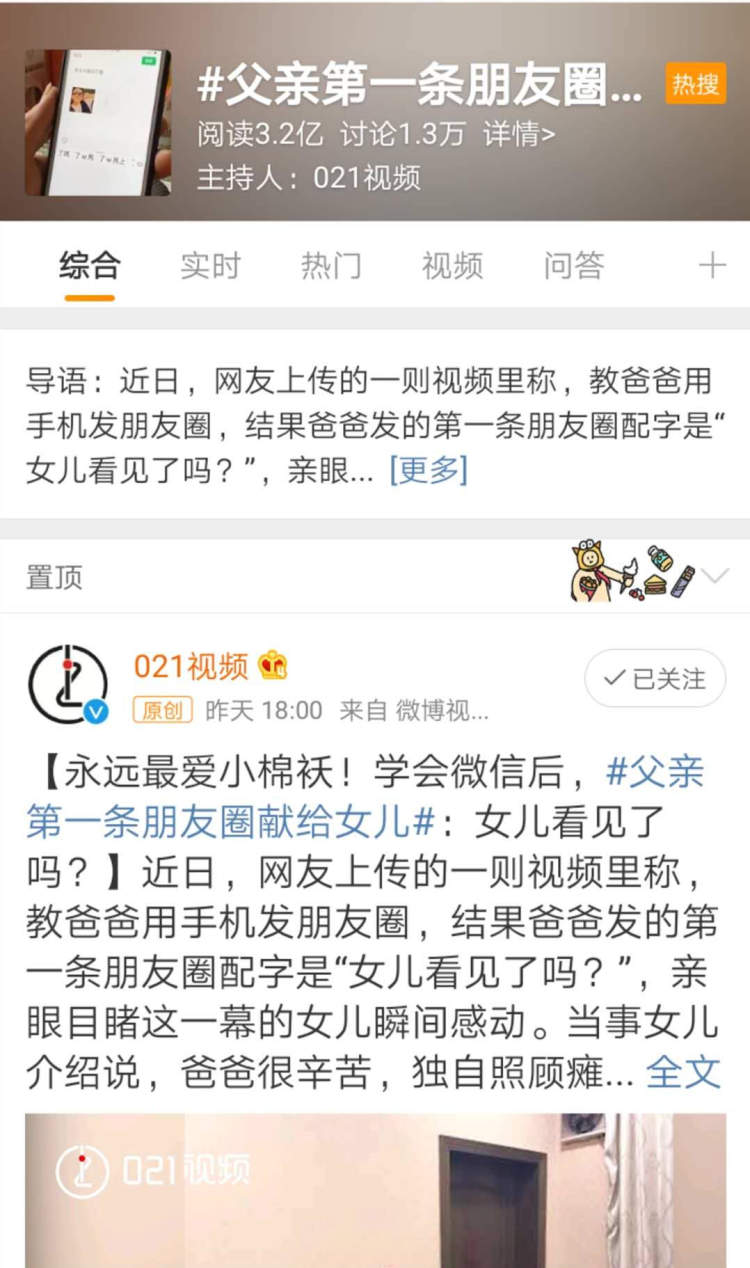Open the 视频 tab

452,266
